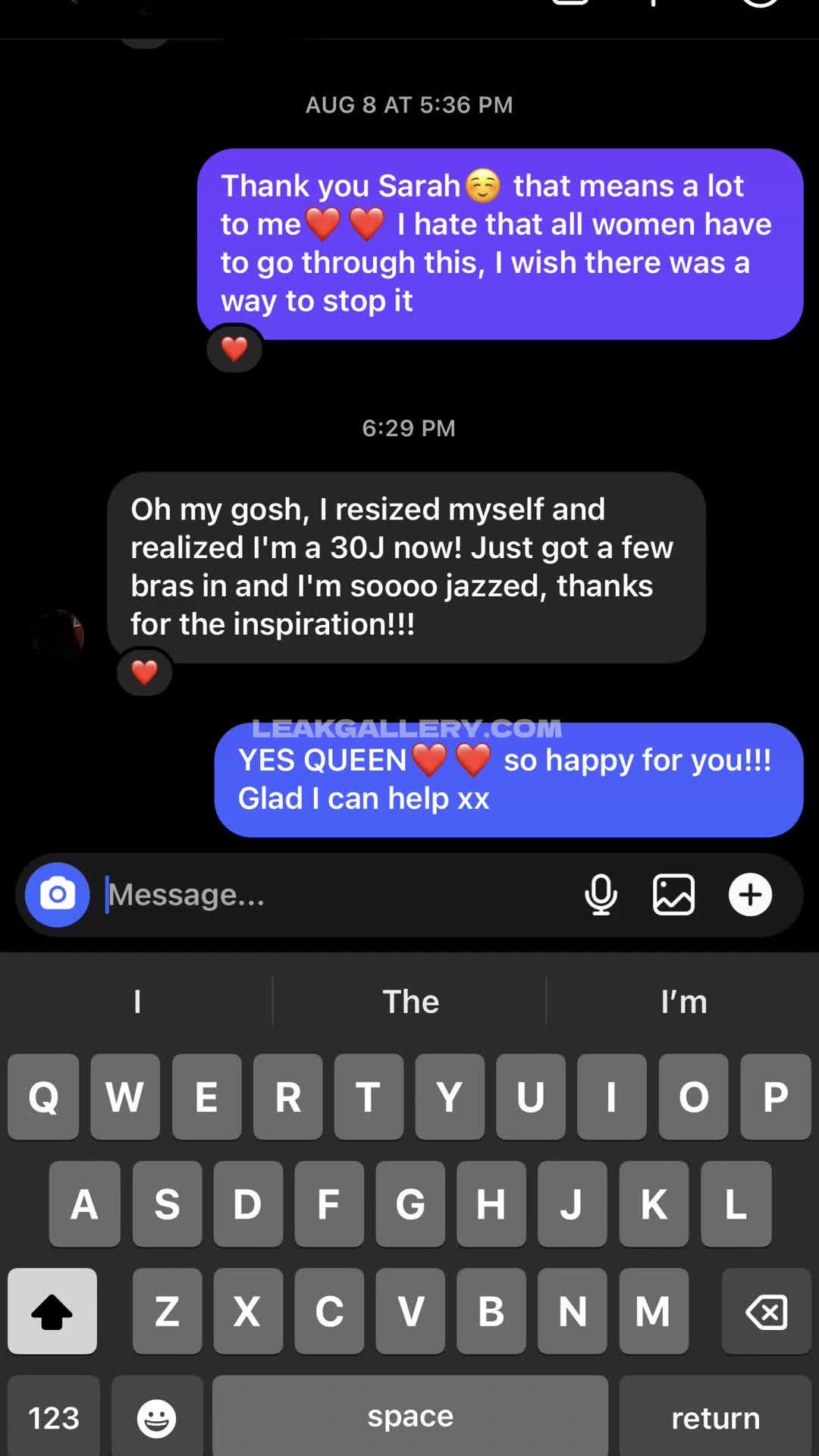
Task: Switch to the 123 numeric keyboard
Action: (x=54, y=1417)
